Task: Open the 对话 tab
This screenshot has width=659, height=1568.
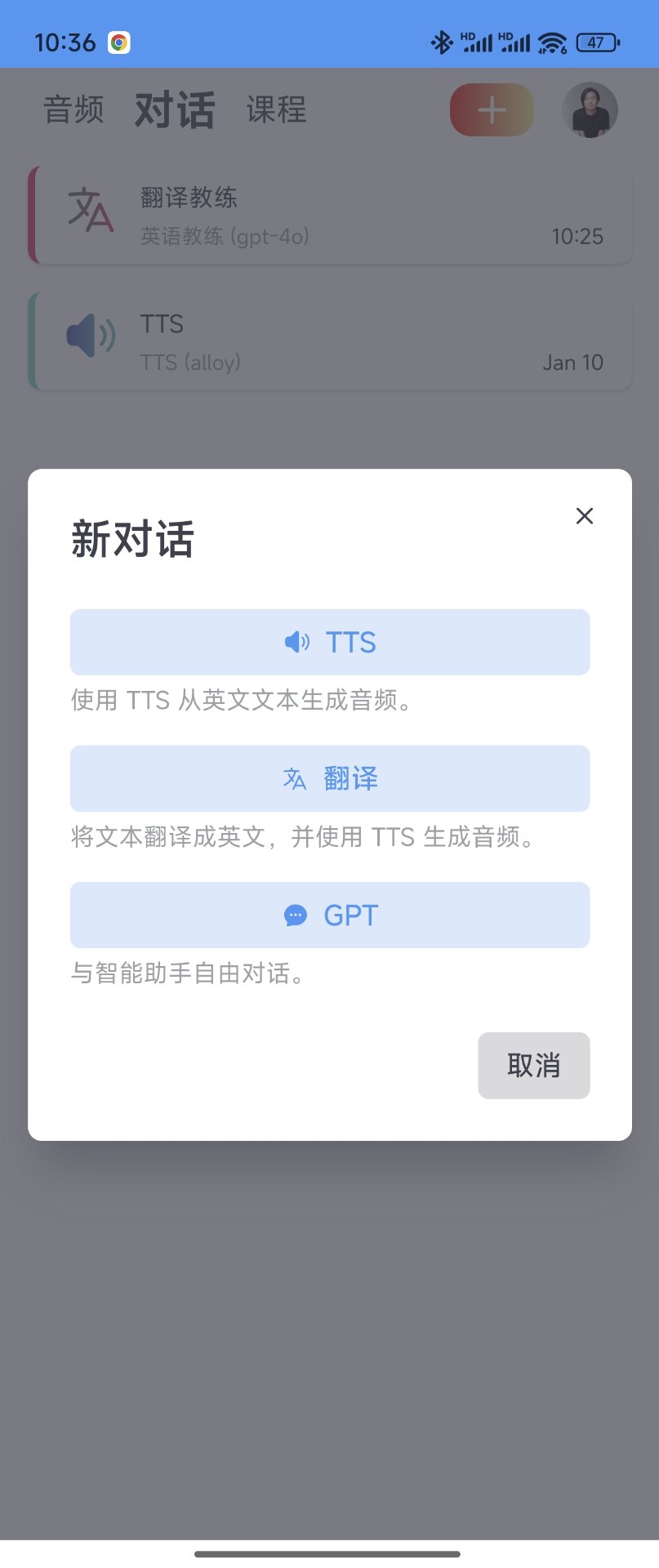Action: click(x=174, y=109)
